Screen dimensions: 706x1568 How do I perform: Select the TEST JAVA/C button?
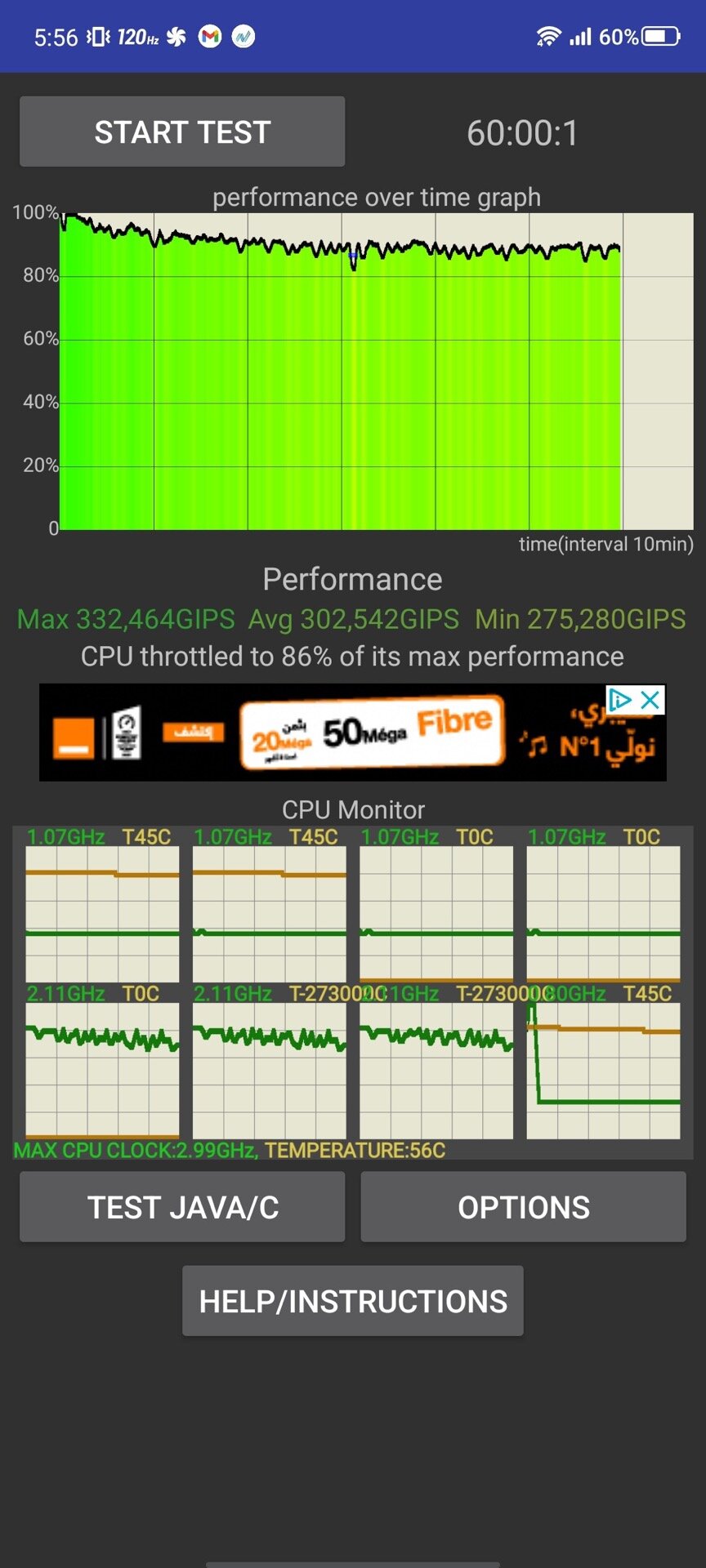point(182,1207)
